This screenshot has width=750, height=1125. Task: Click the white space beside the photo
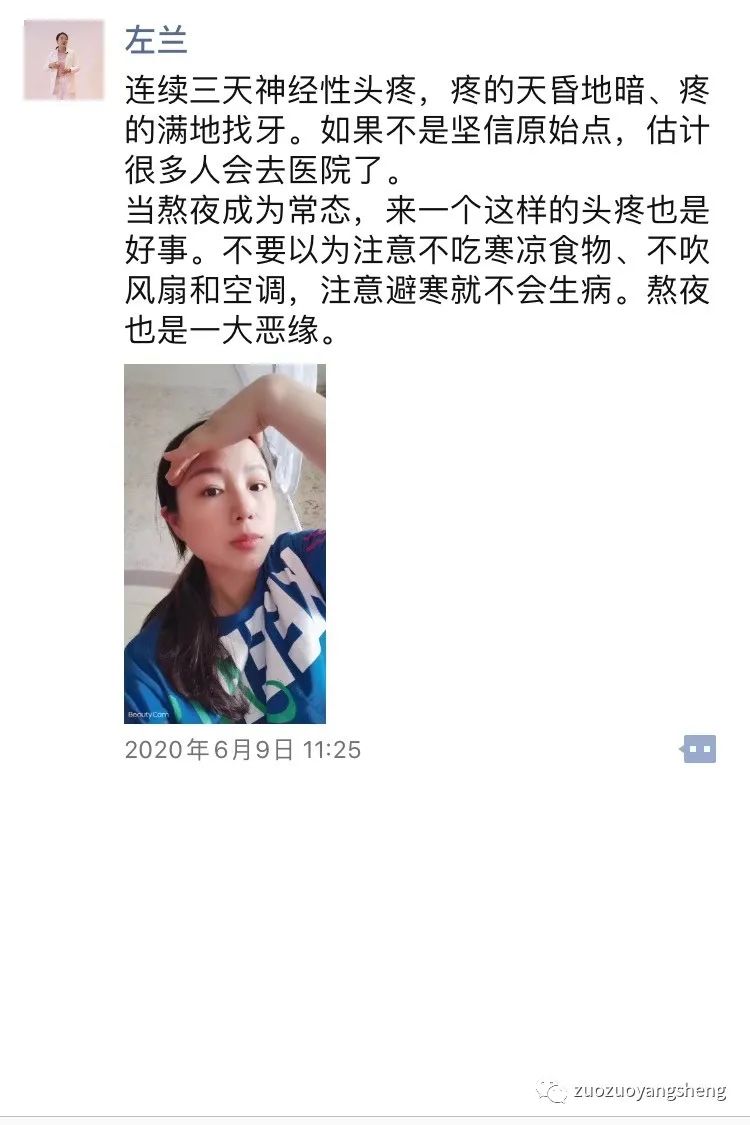pyautogui.click(x=500, y=545)
